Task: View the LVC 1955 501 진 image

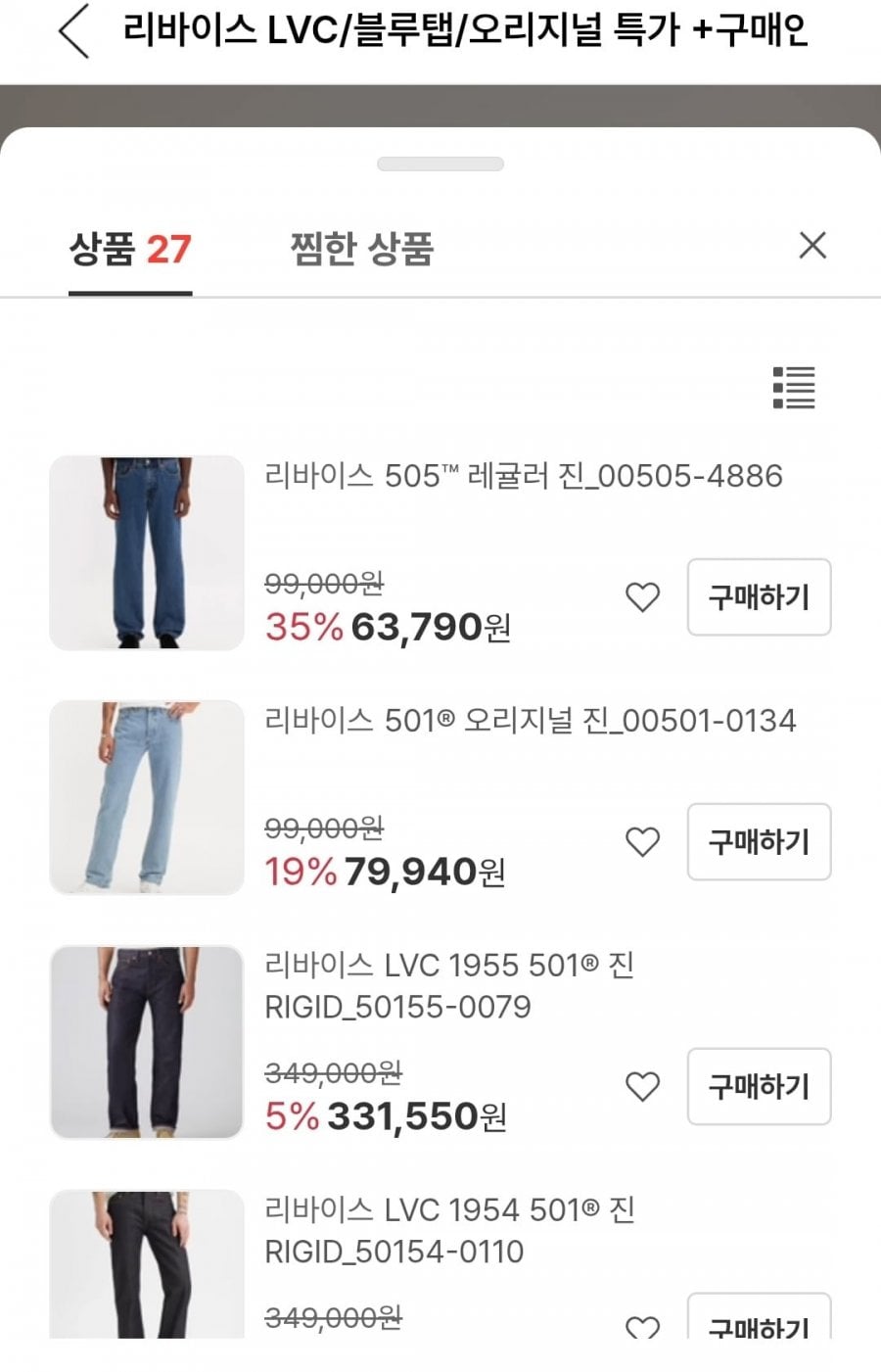Action: click(147, 1042)
